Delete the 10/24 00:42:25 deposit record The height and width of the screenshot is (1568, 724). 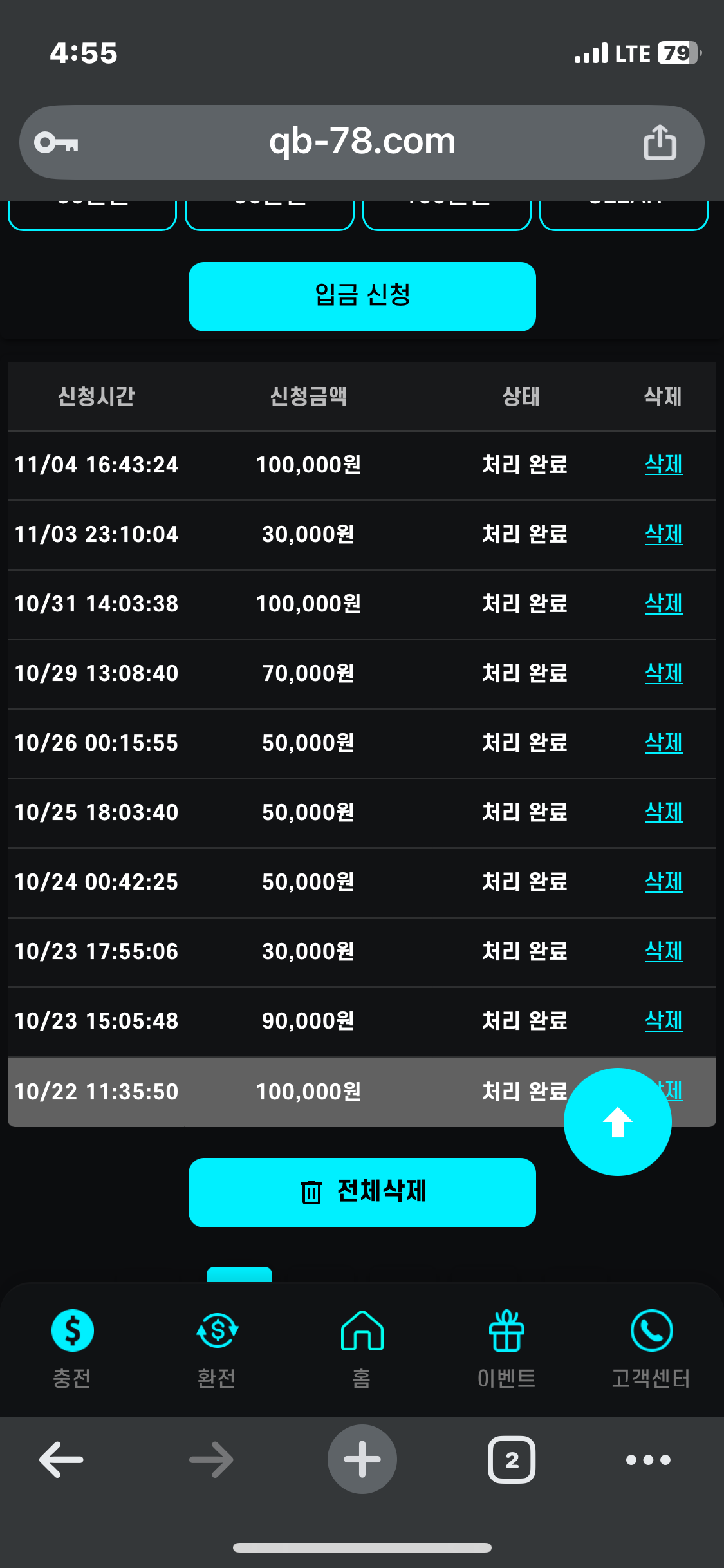(x=664, y=881)
